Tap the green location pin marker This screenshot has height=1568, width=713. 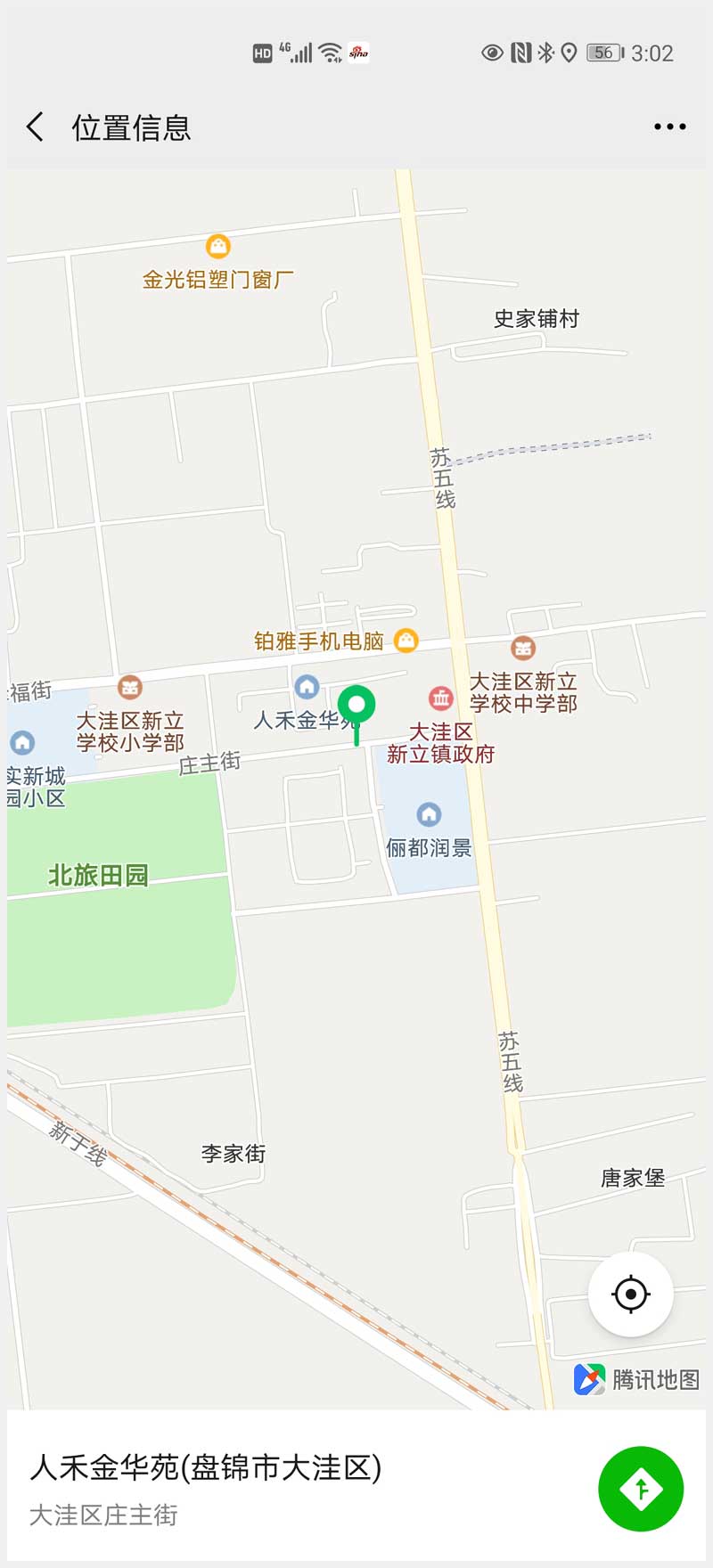click(356, 707)
